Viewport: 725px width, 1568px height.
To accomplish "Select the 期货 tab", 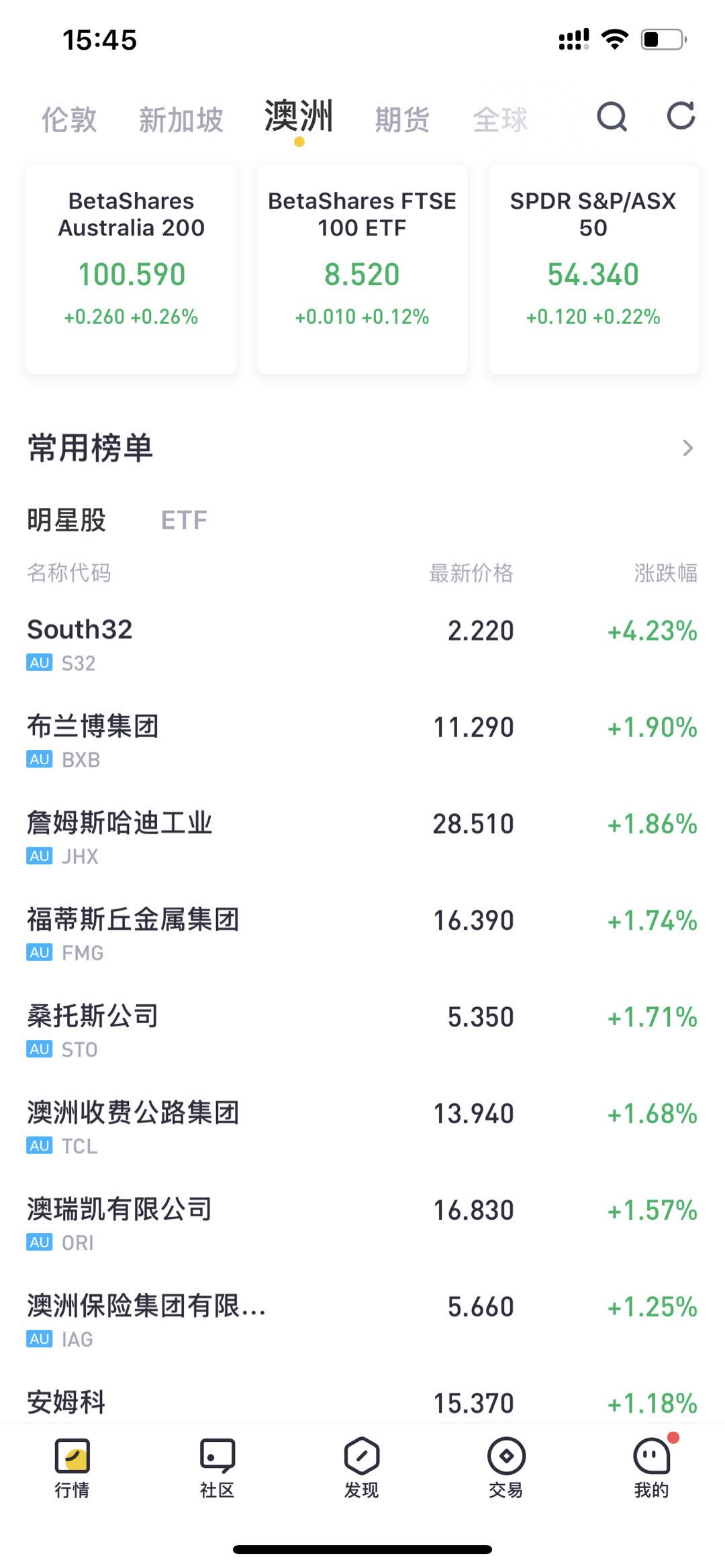I will tap(402, 120).
